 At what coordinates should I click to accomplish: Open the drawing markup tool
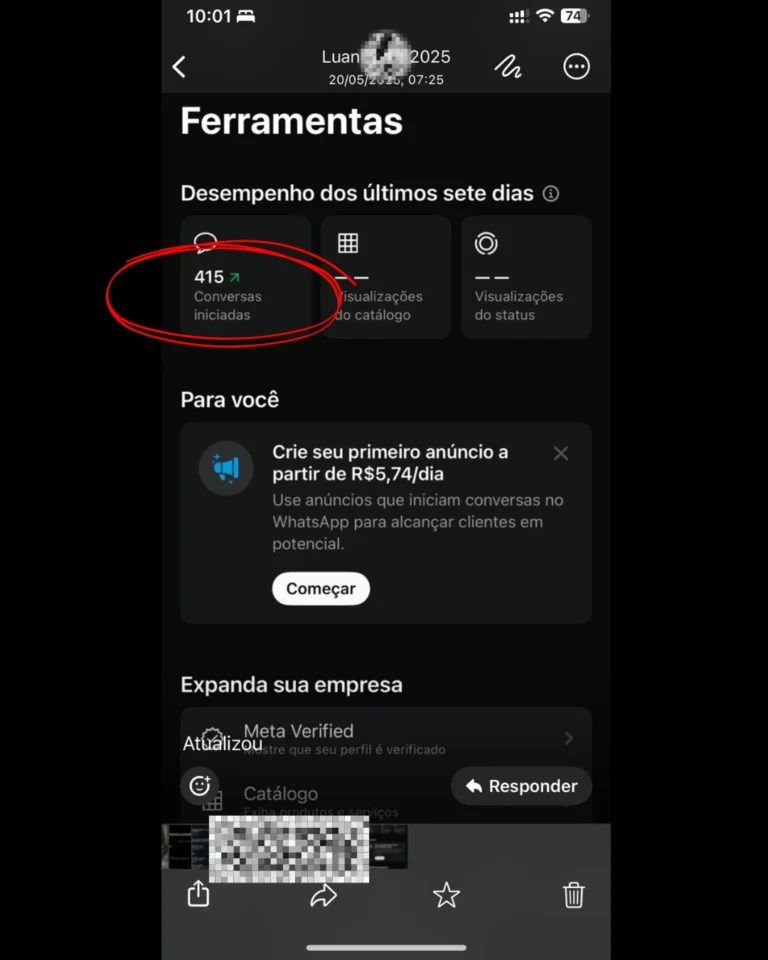click(x=508, y=67)
